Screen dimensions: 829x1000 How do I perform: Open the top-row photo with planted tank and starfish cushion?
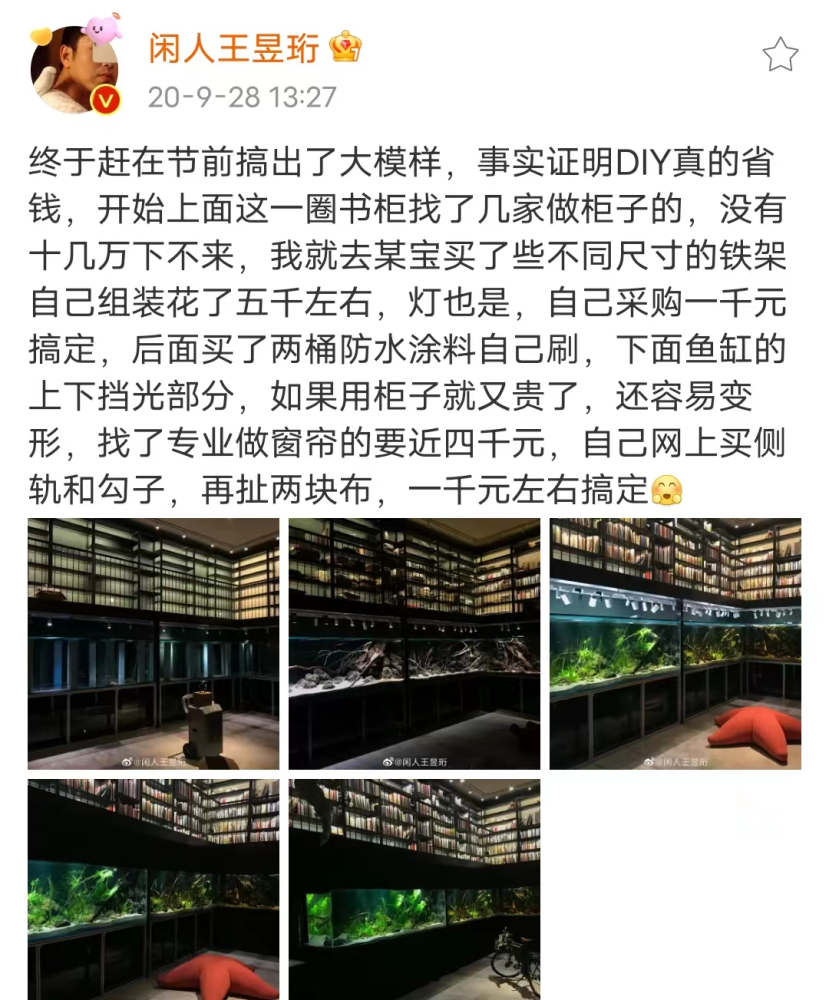(x=675, y=643)
